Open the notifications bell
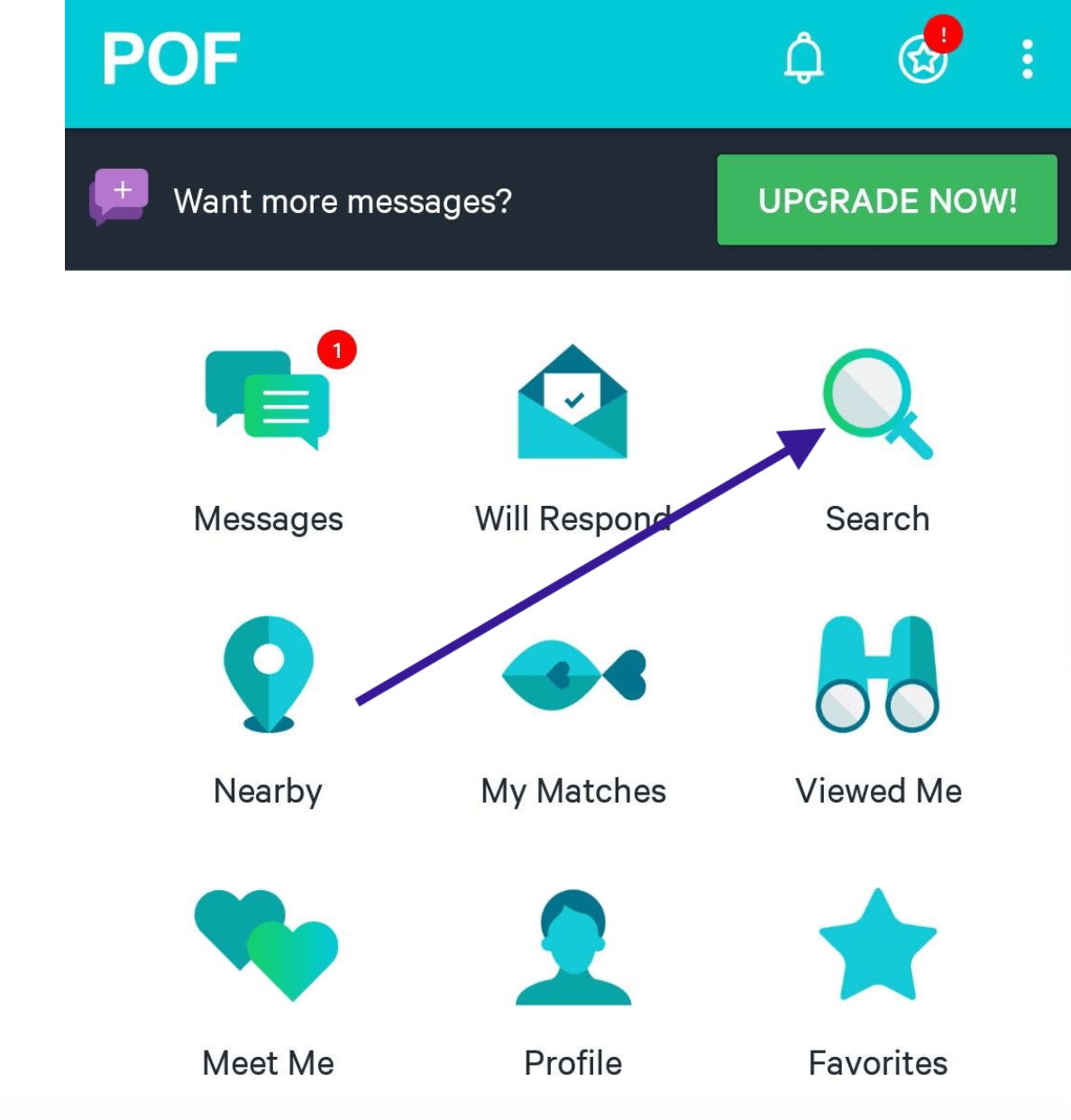 [x=803, y=59]
